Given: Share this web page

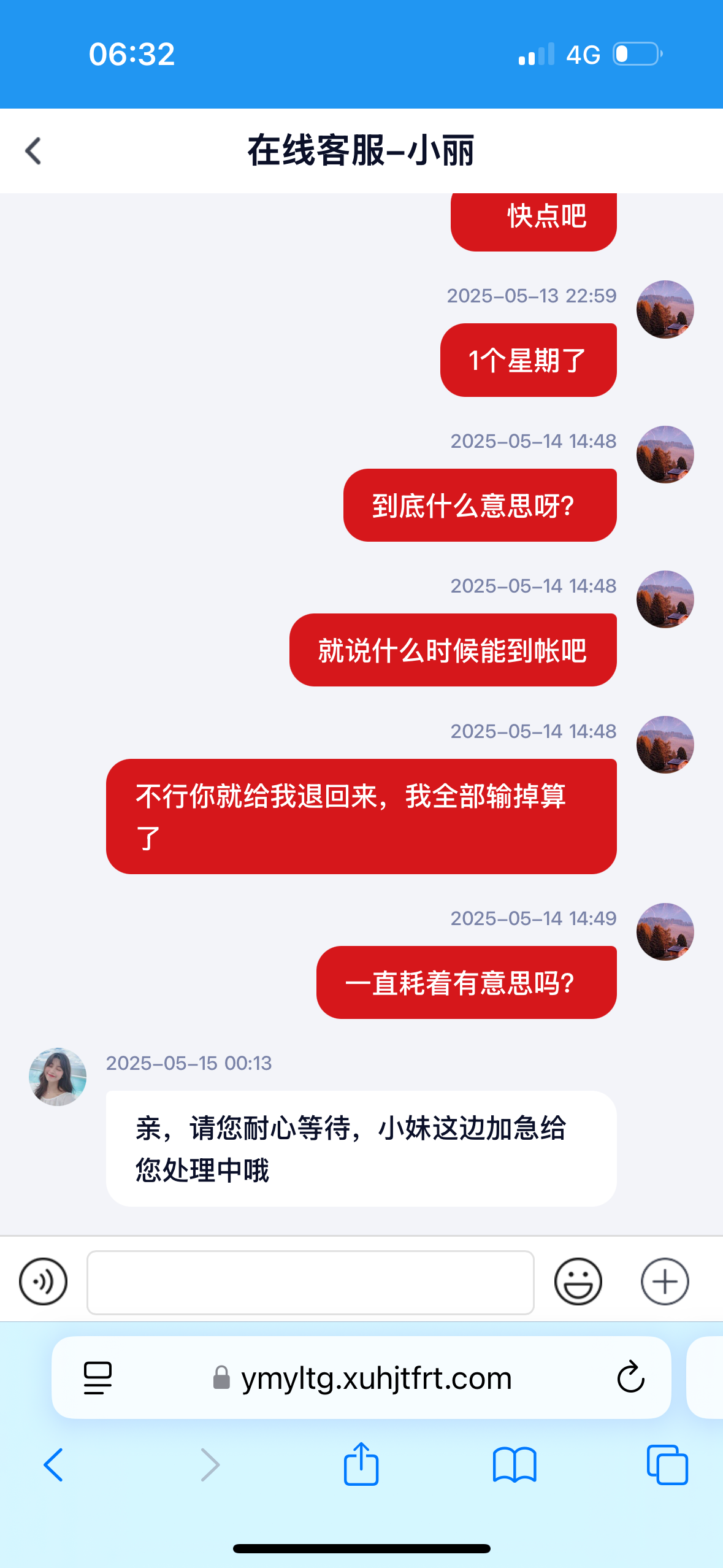Looking at the screenshot, I should (361, 1463).
